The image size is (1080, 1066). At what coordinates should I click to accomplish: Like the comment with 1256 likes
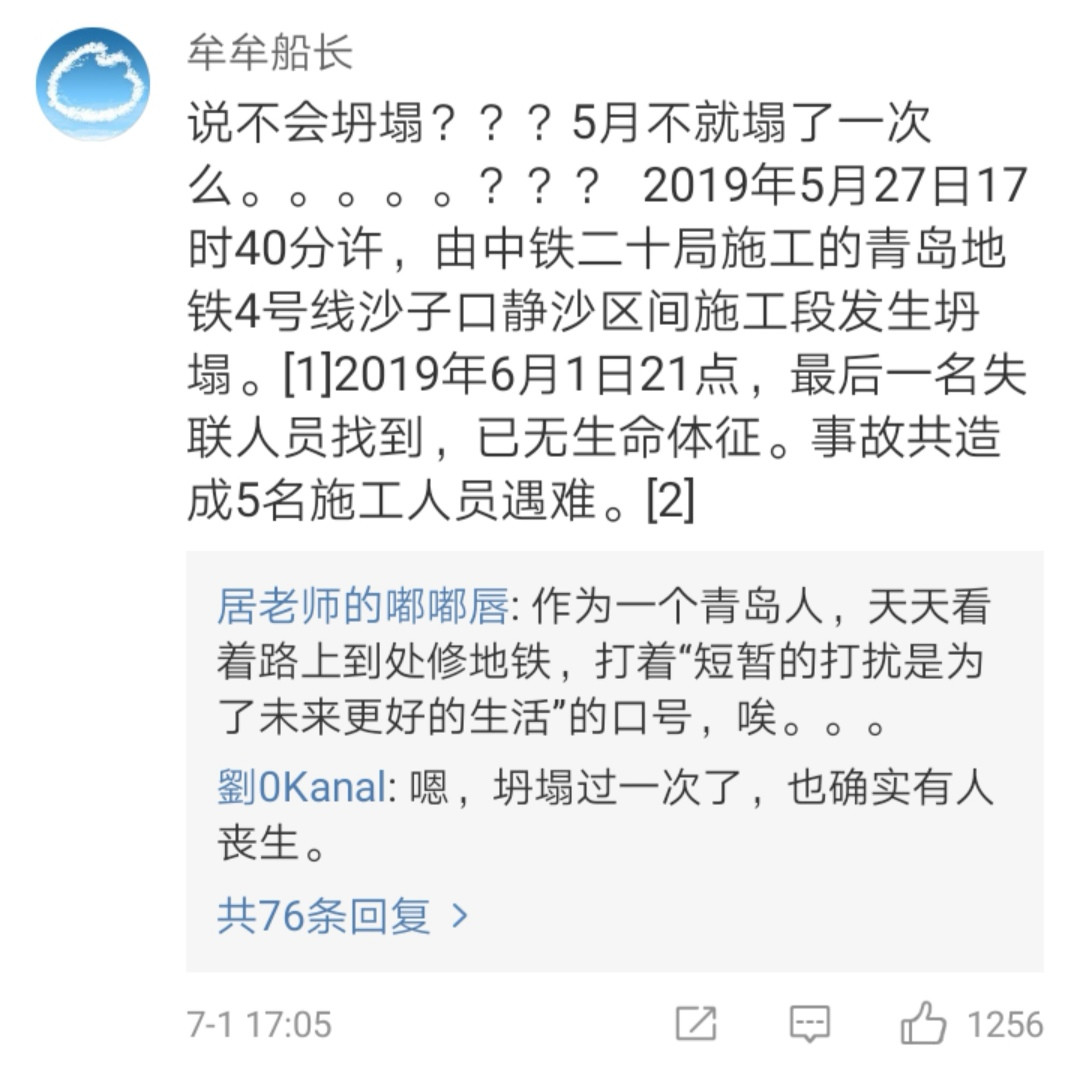pyautogui.click(x=924, y=1023)
